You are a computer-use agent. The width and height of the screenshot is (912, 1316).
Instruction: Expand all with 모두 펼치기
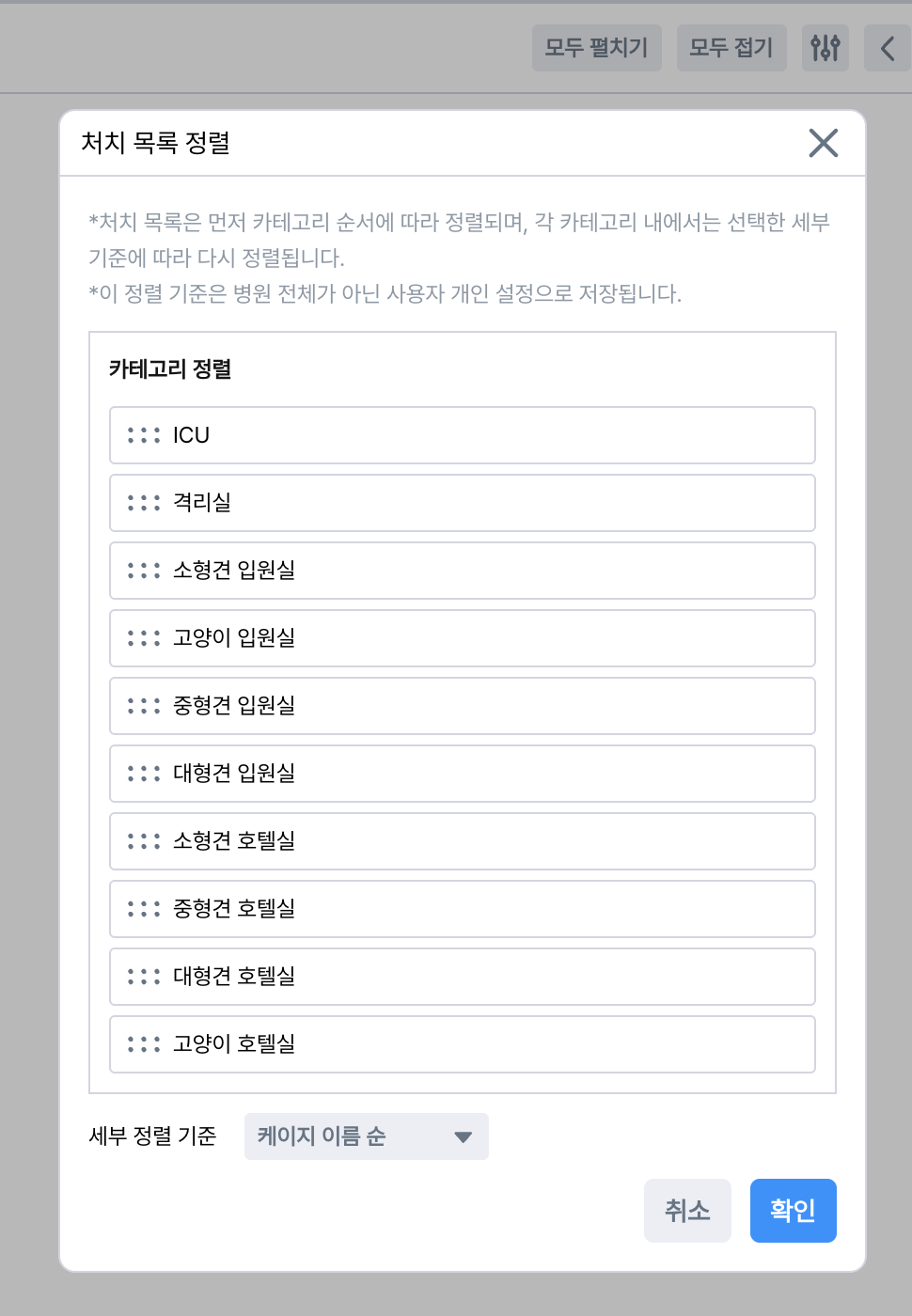[x=596, y=48]
